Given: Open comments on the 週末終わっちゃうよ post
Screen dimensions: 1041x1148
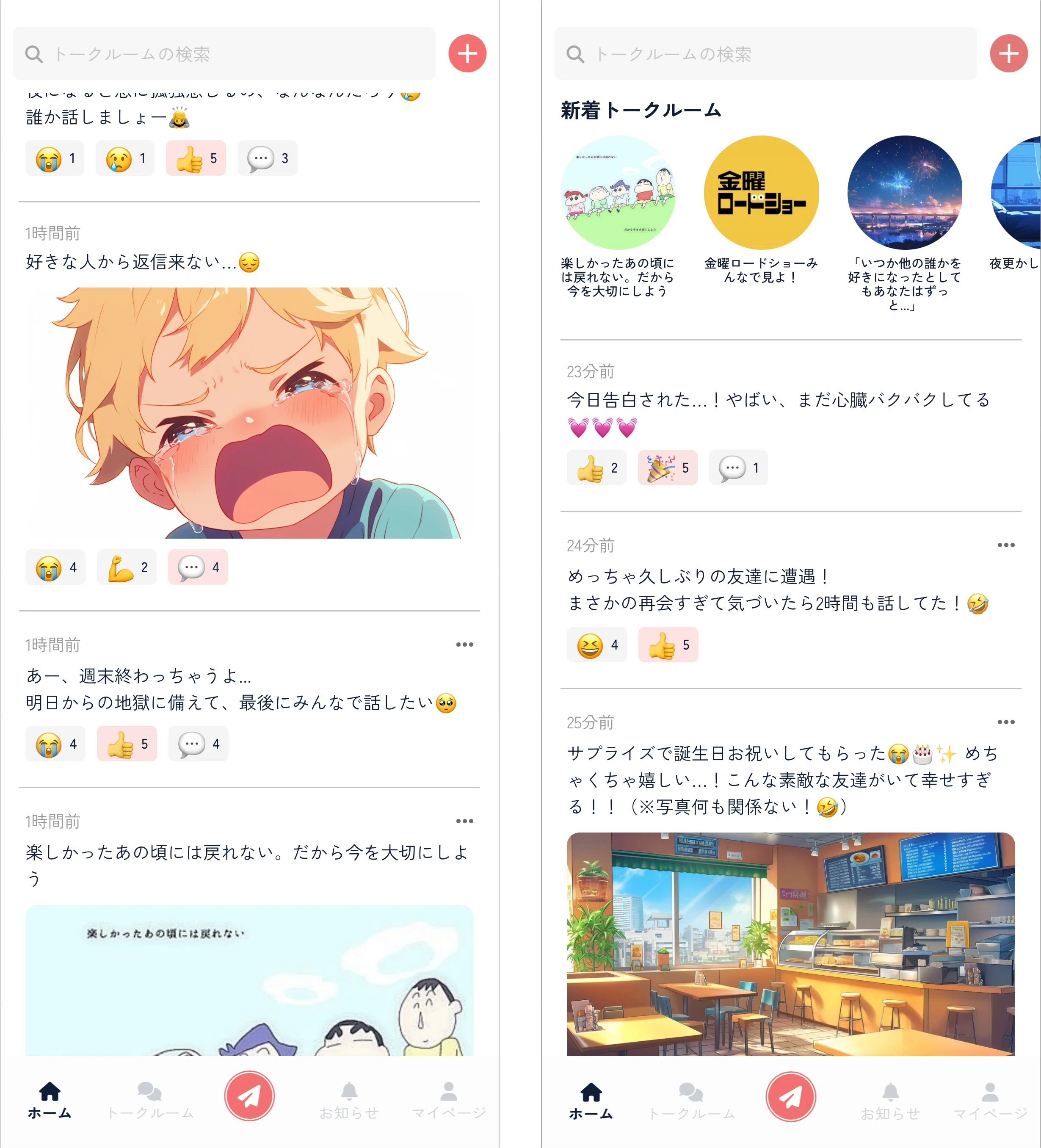Looking at the screenshot, I should [x=198, y=744].
